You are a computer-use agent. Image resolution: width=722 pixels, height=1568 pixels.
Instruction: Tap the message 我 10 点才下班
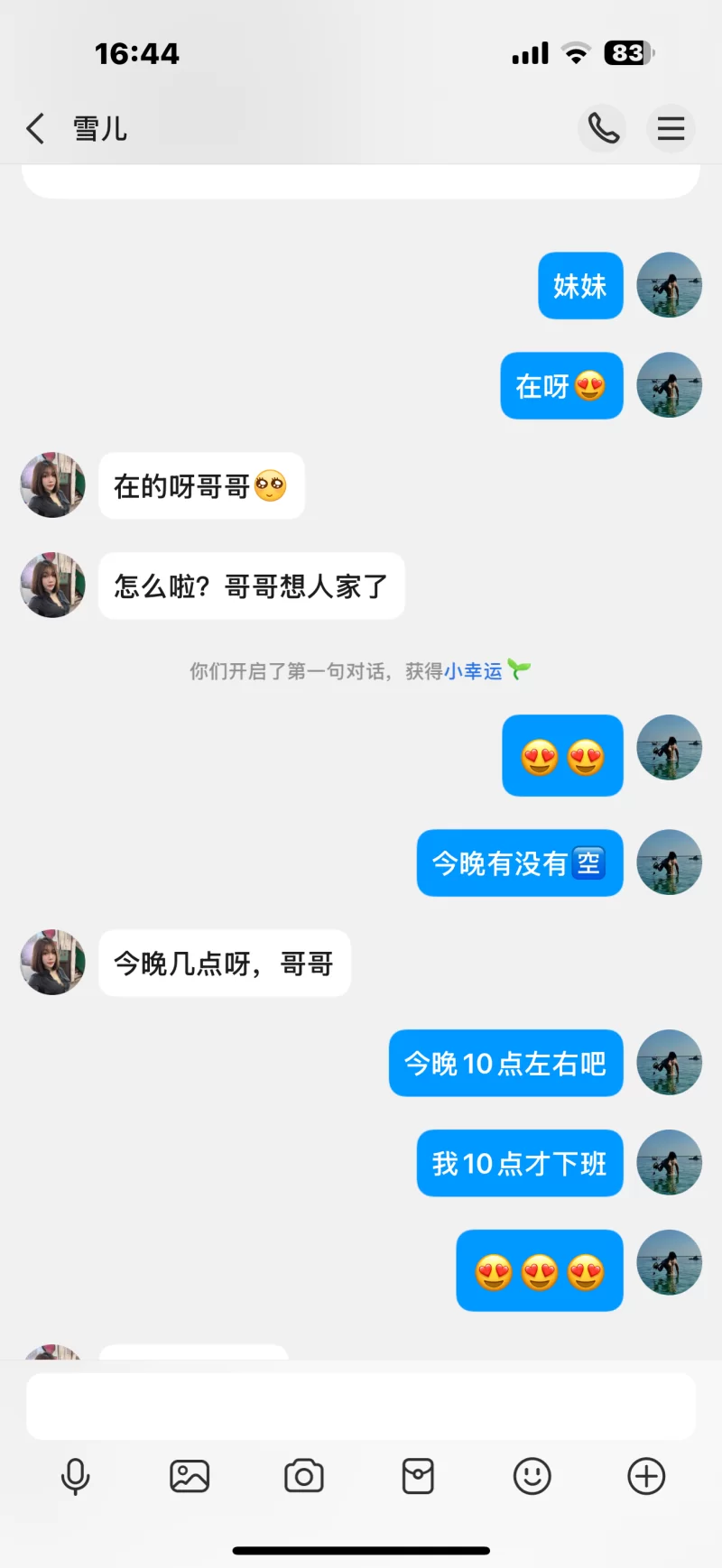click(x=519, y=1163)
